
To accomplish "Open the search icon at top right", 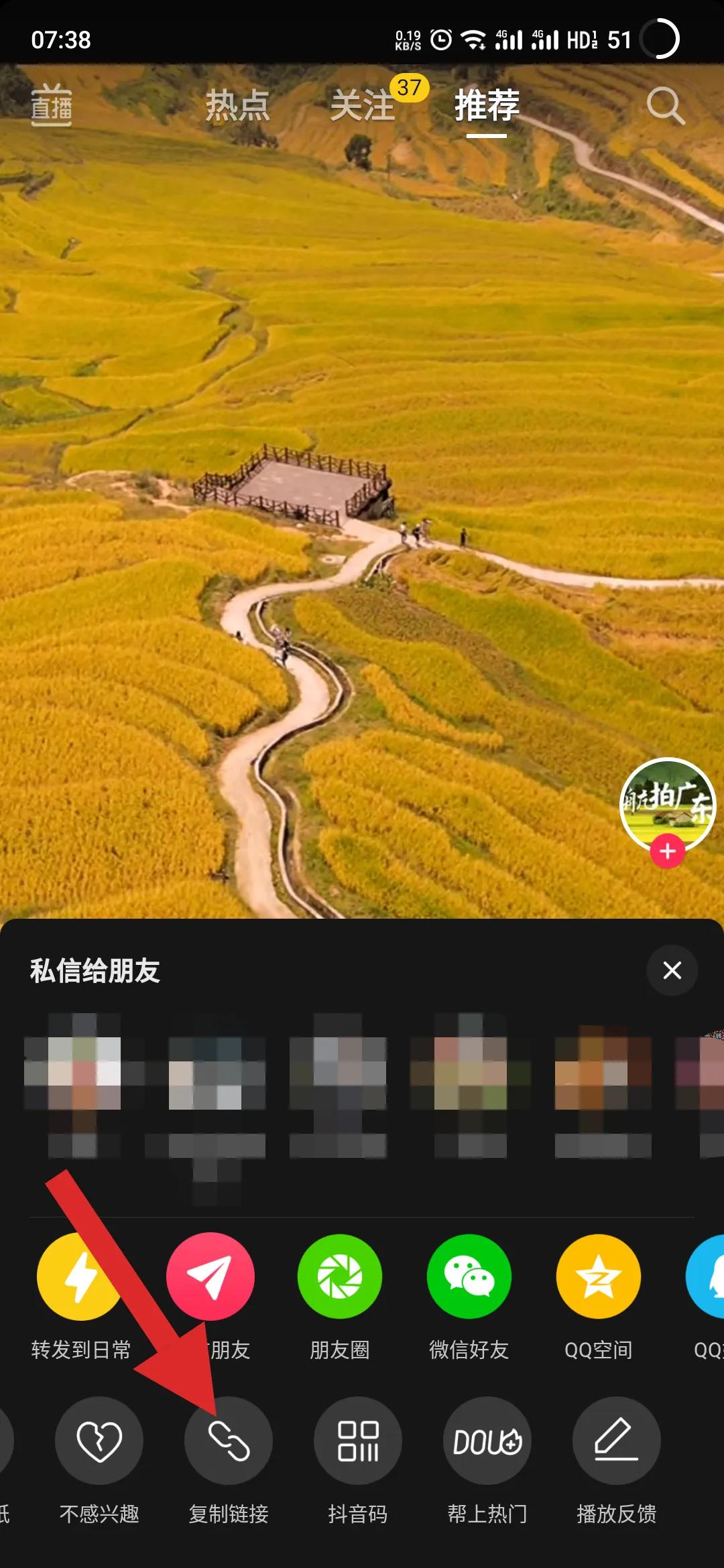I will coord(666,105).
